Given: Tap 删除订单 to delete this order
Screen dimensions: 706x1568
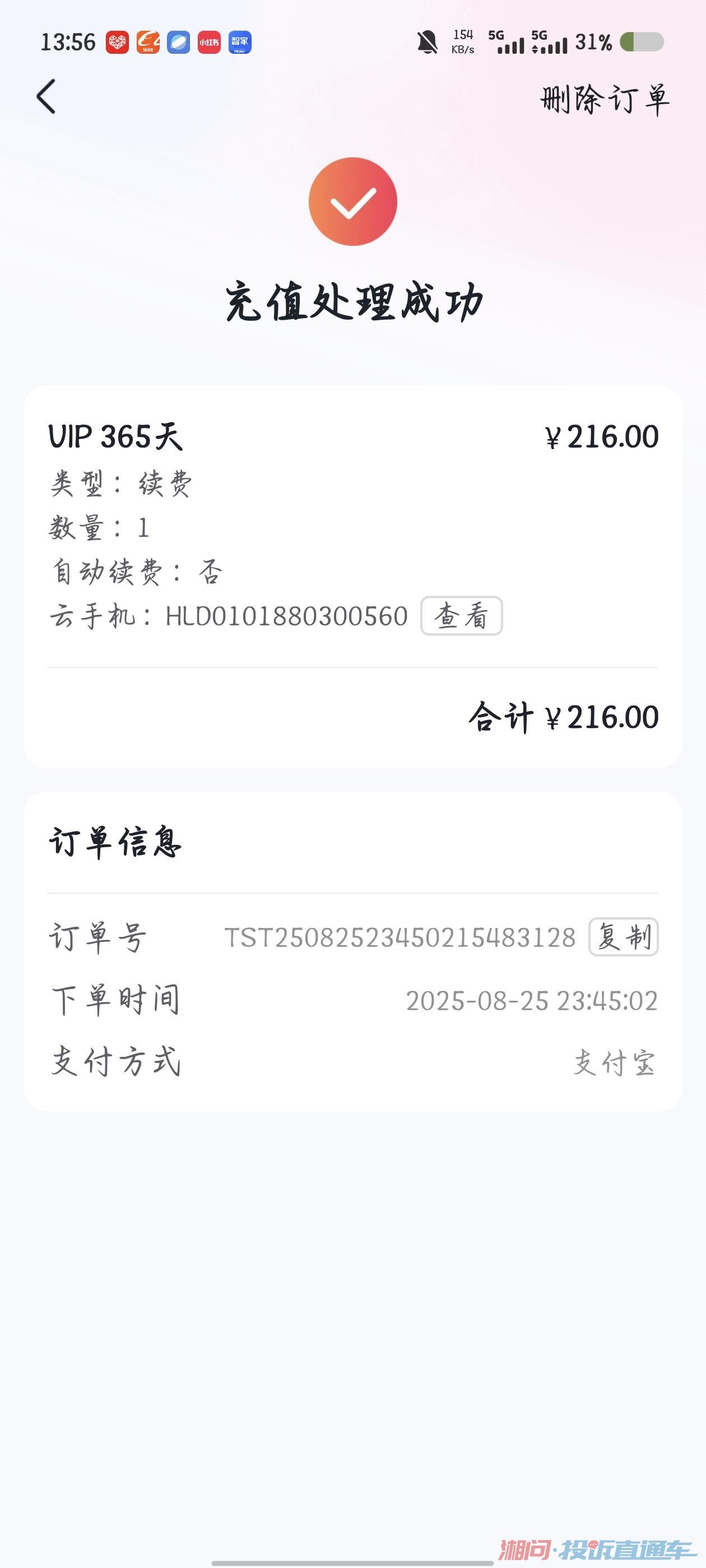Looking at the screenshot, I should pos(604,99).
